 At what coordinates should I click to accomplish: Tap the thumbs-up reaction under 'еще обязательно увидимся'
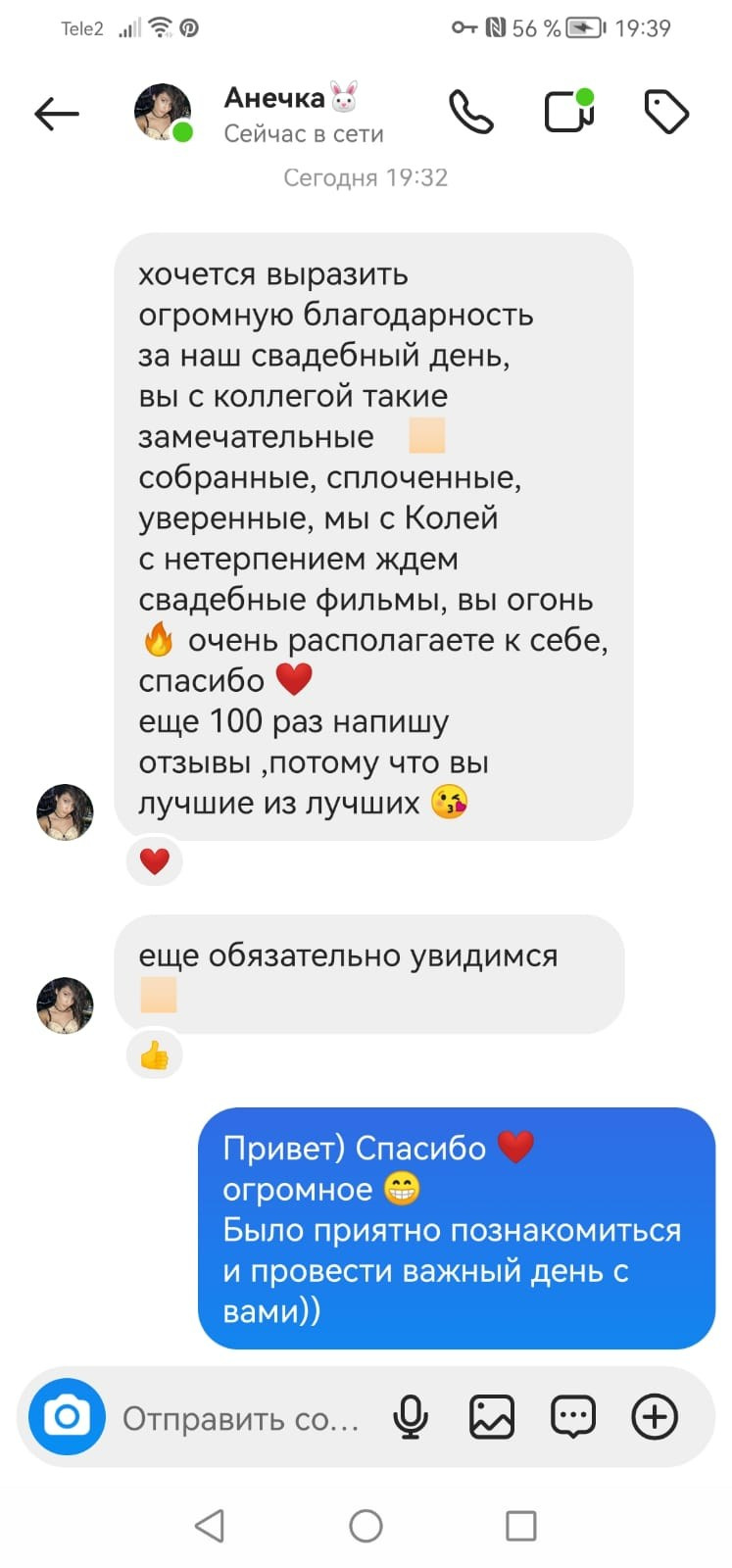154,1053
